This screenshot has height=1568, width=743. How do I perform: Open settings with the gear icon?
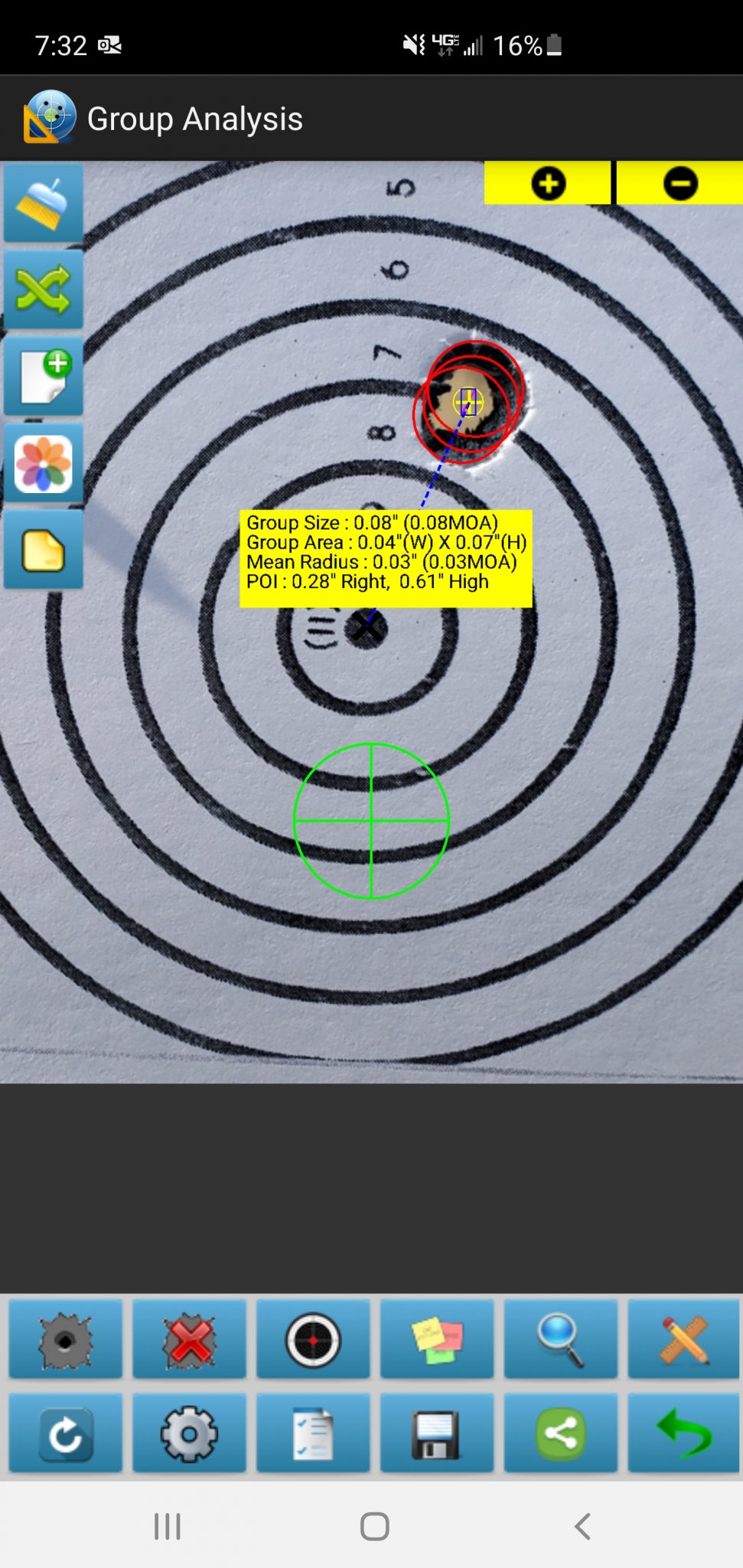pos(190,1434)
